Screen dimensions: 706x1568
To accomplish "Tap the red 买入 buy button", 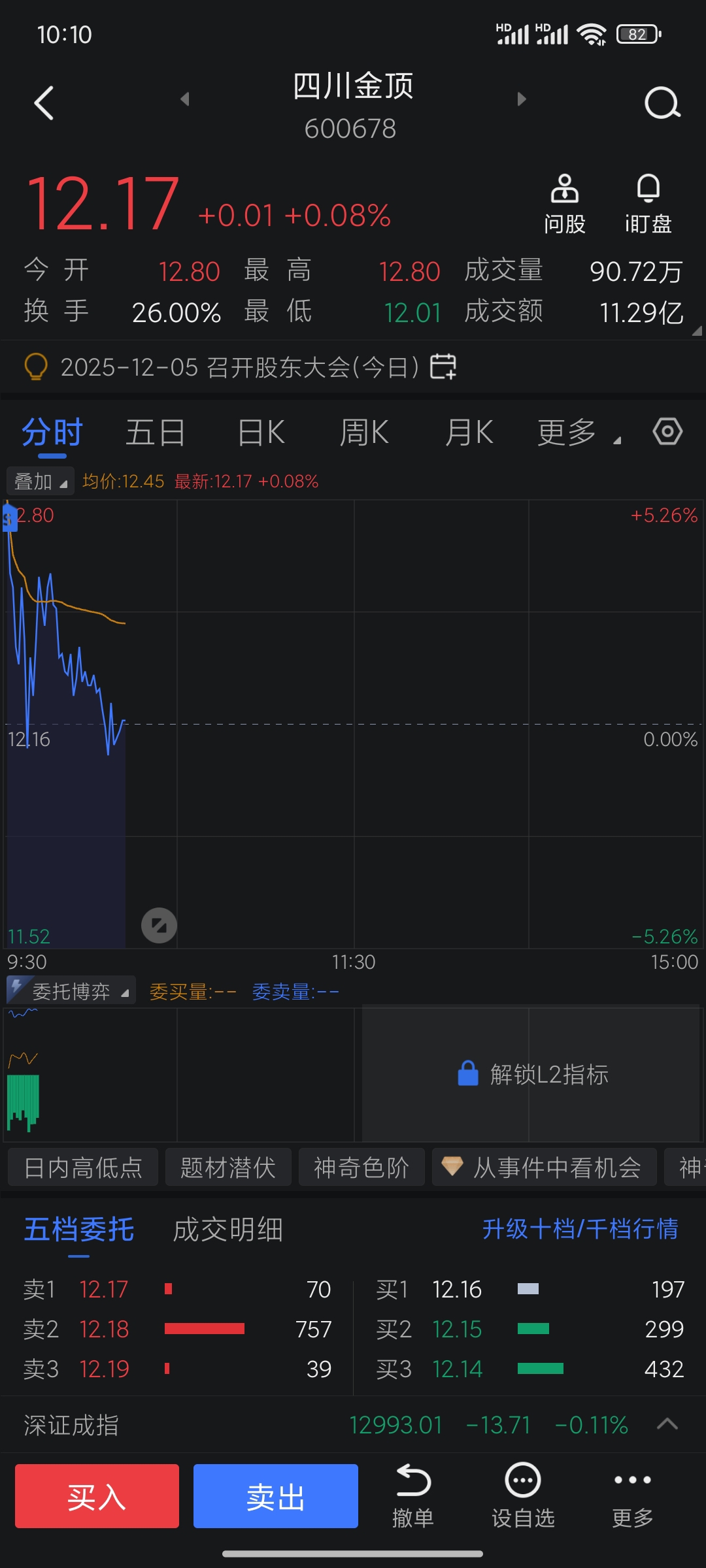I will coord(97,1496).
